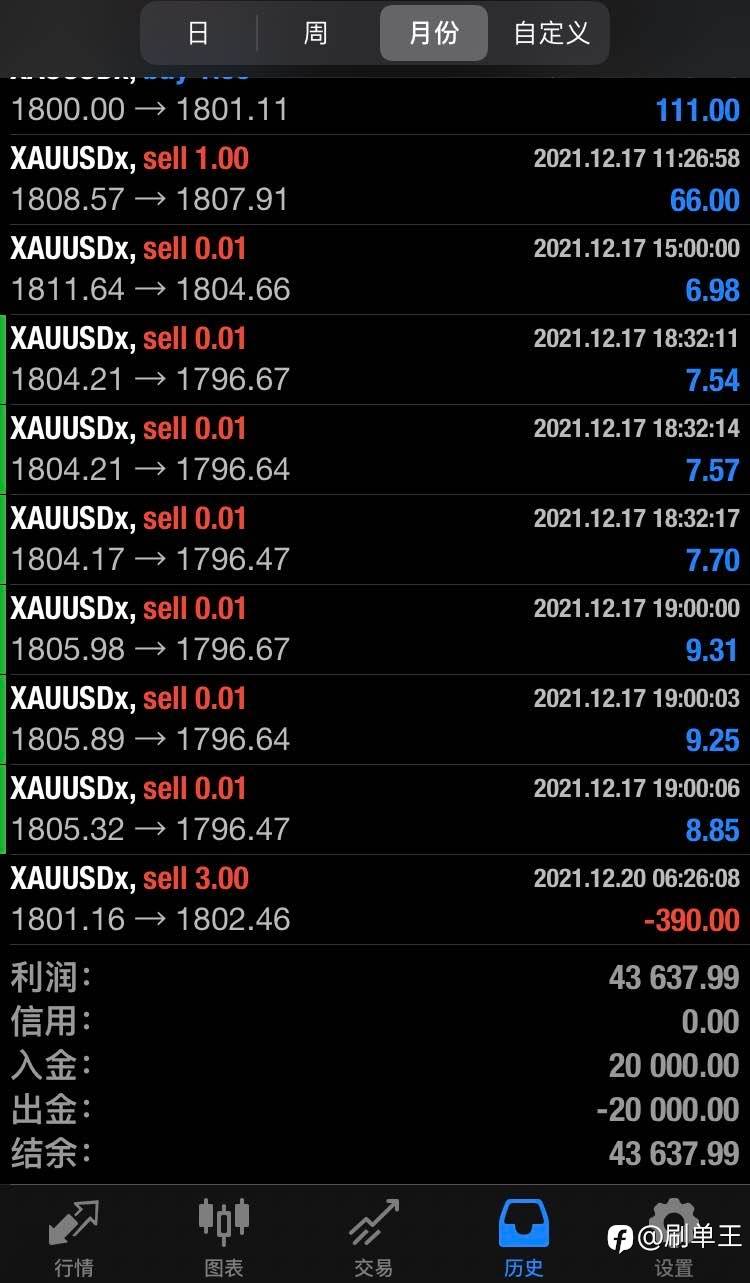
Task: Open the 设置 settings tab
Action: 674,1236
